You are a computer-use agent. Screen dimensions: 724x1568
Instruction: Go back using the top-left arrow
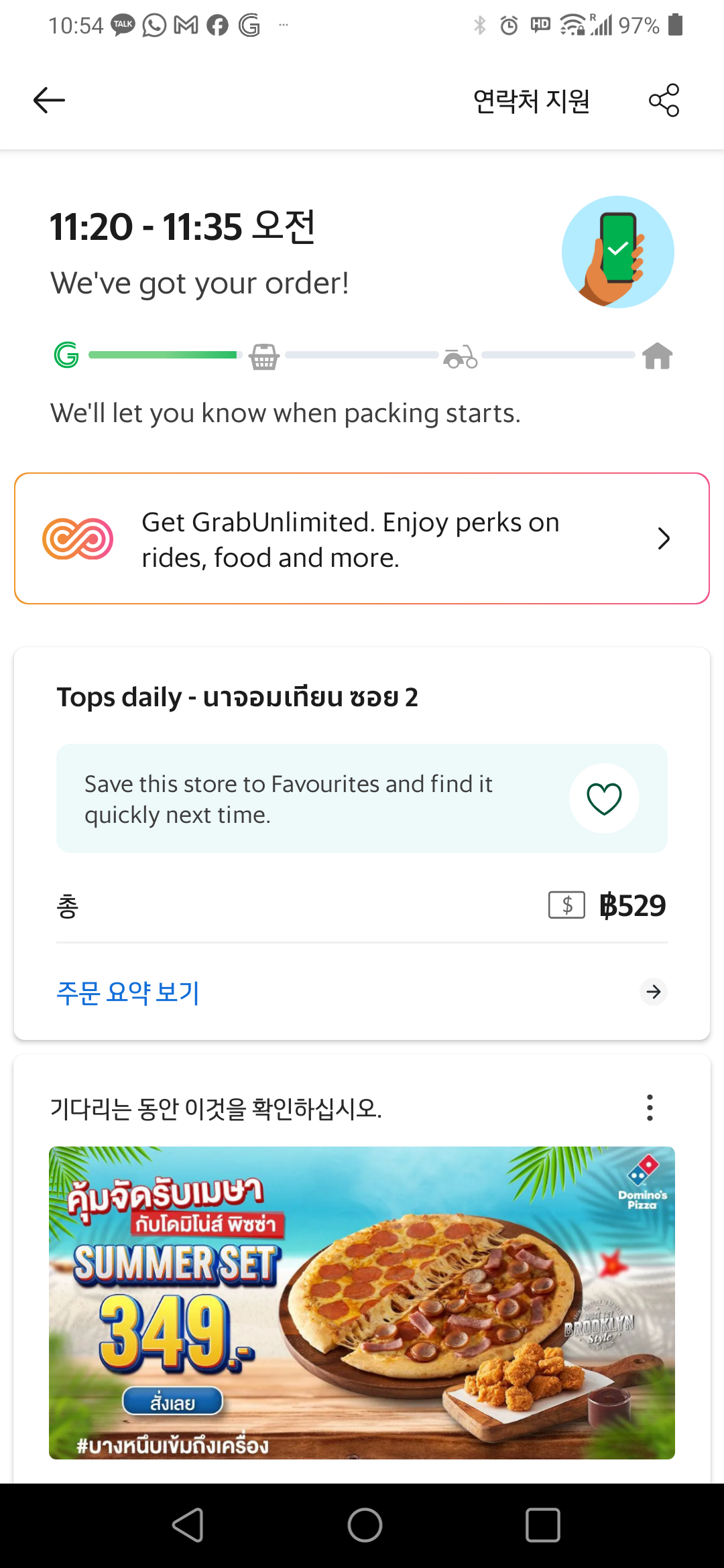point(49,101)
